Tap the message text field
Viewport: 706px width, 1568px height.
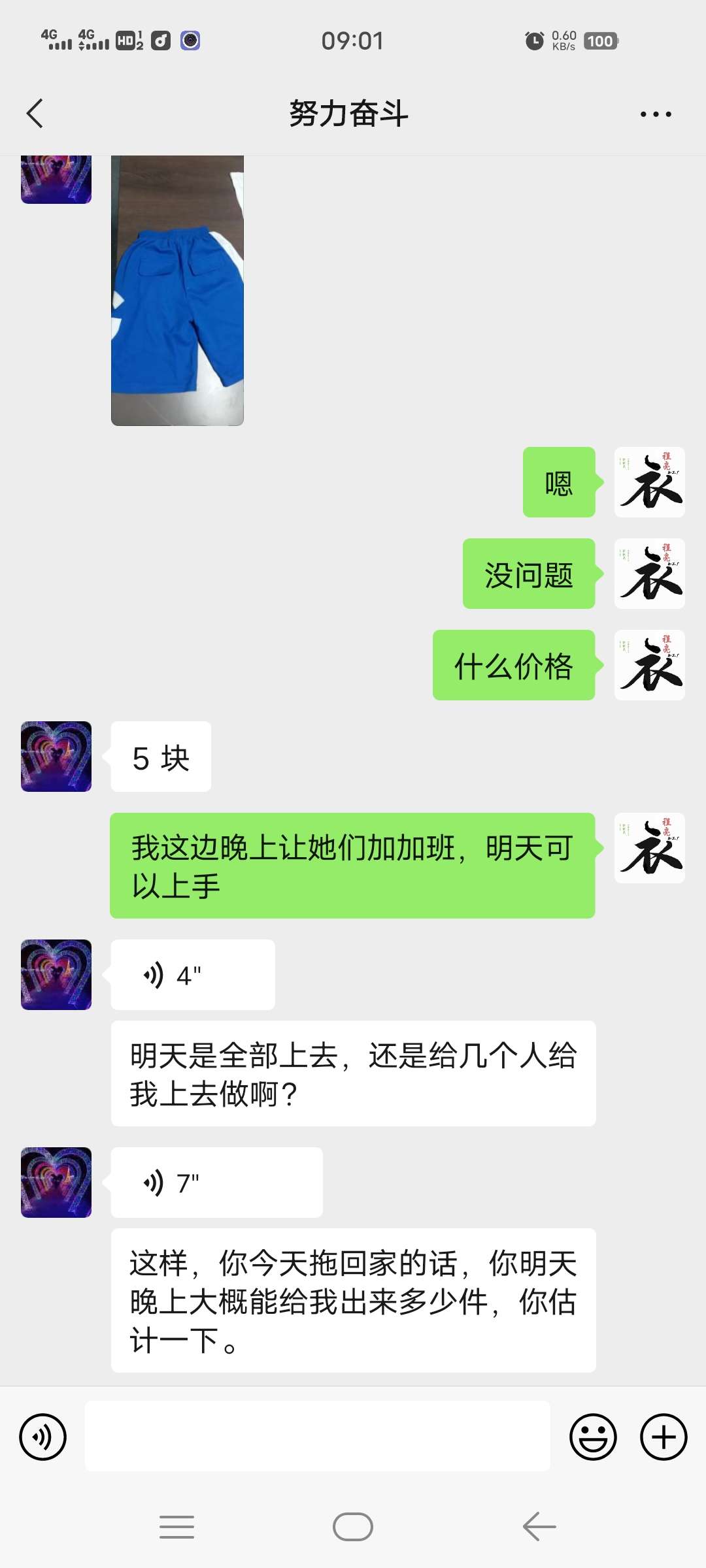[x=317, y=1436]
